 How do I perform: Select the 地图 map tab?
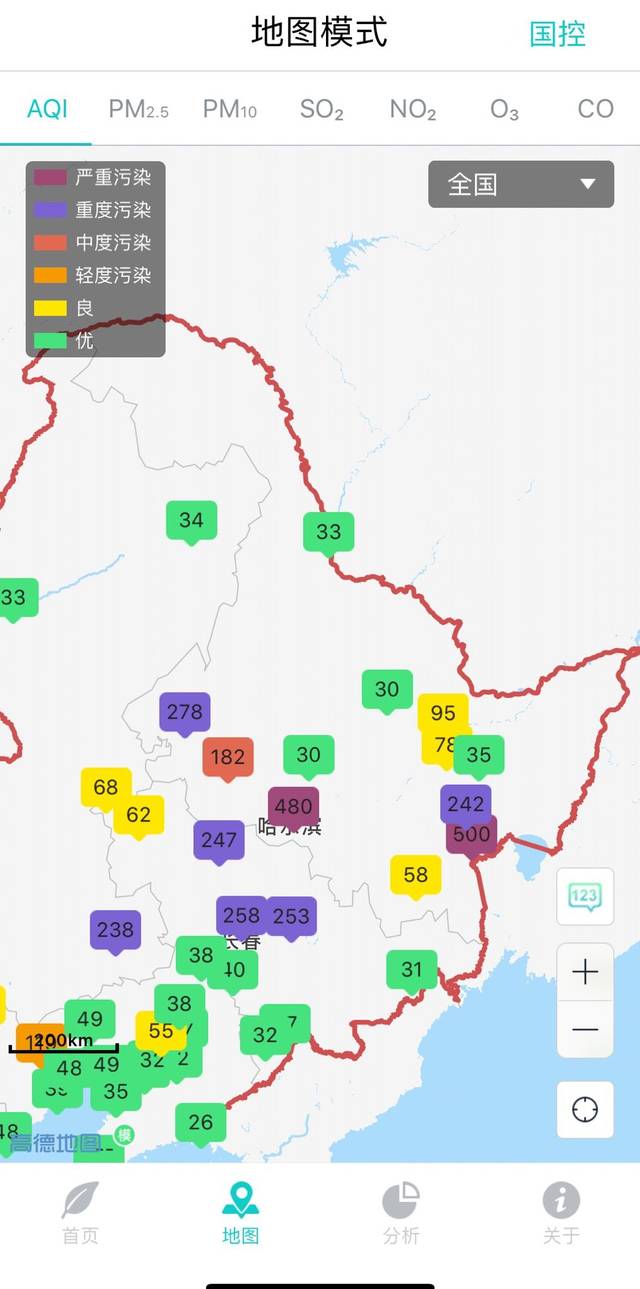pos(240,1213)
